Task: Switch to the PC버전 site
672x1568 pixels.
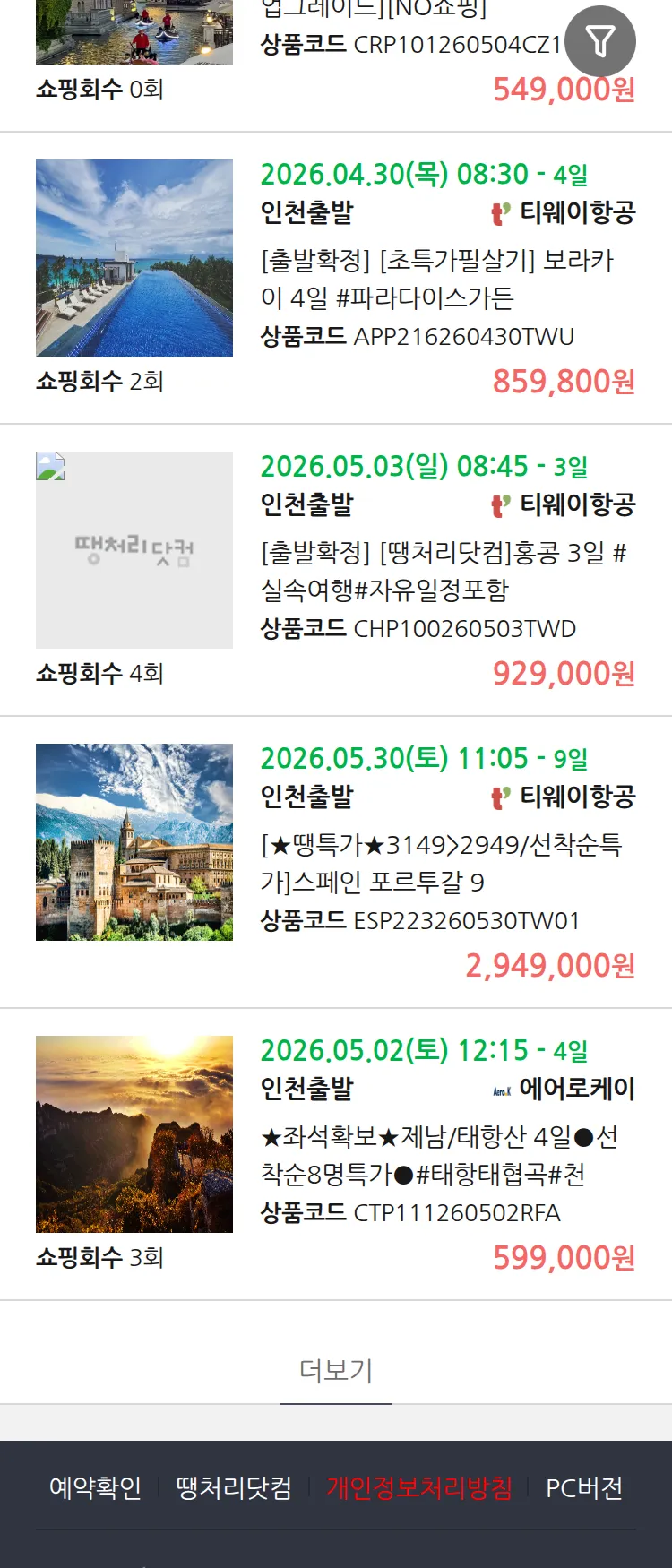Action: [584, 1487]
